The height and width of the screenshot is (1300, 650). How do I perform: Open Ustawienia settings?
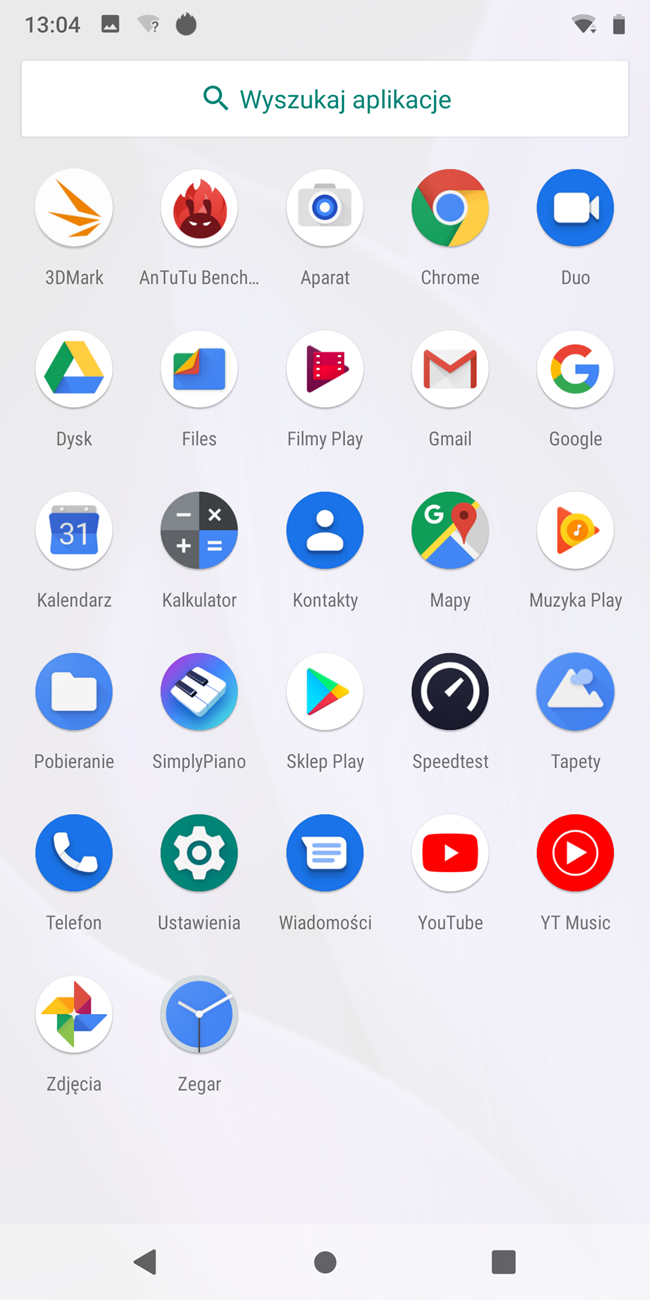199,853
